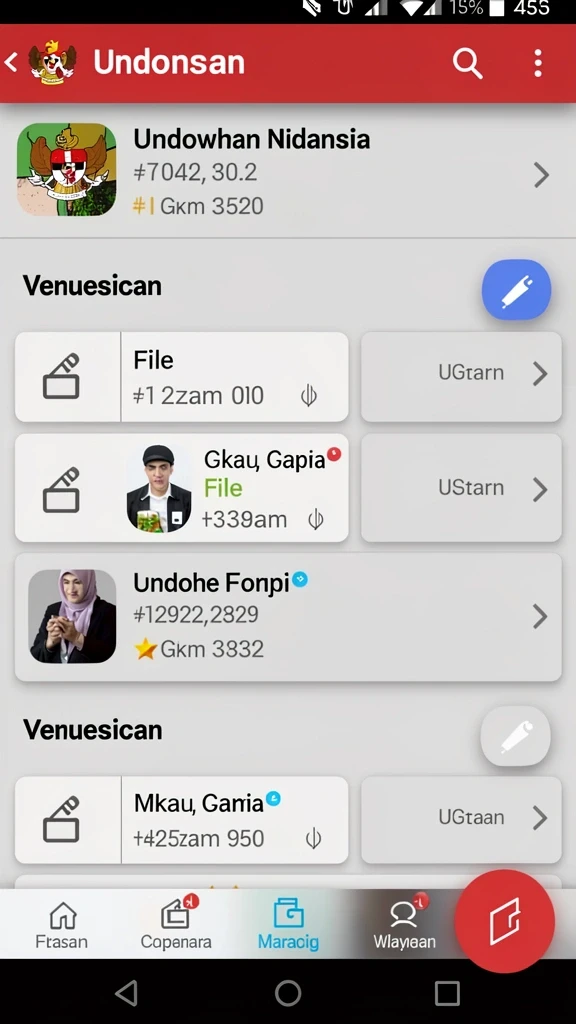Select UGtaan beside Mkau, Gania
Viewport: 576px width, 1024px height.
click(x=461, y=820)
